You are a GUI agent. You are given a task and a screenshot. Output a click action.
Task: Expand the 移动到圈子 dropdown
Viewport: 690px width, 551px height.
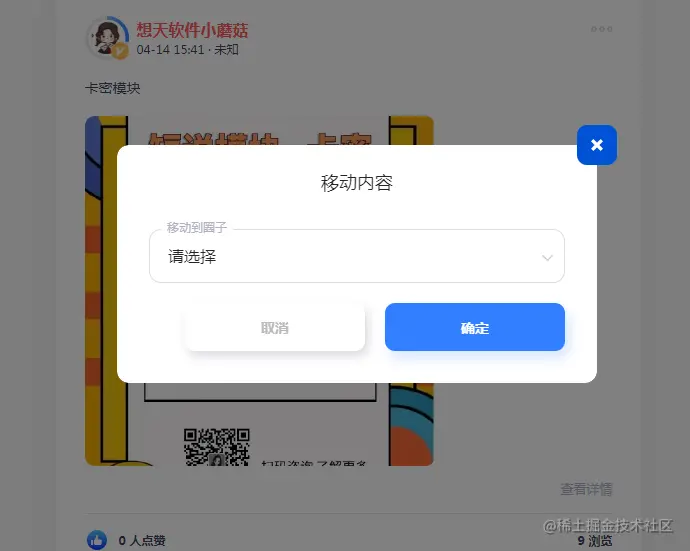[x=357, y=257]
